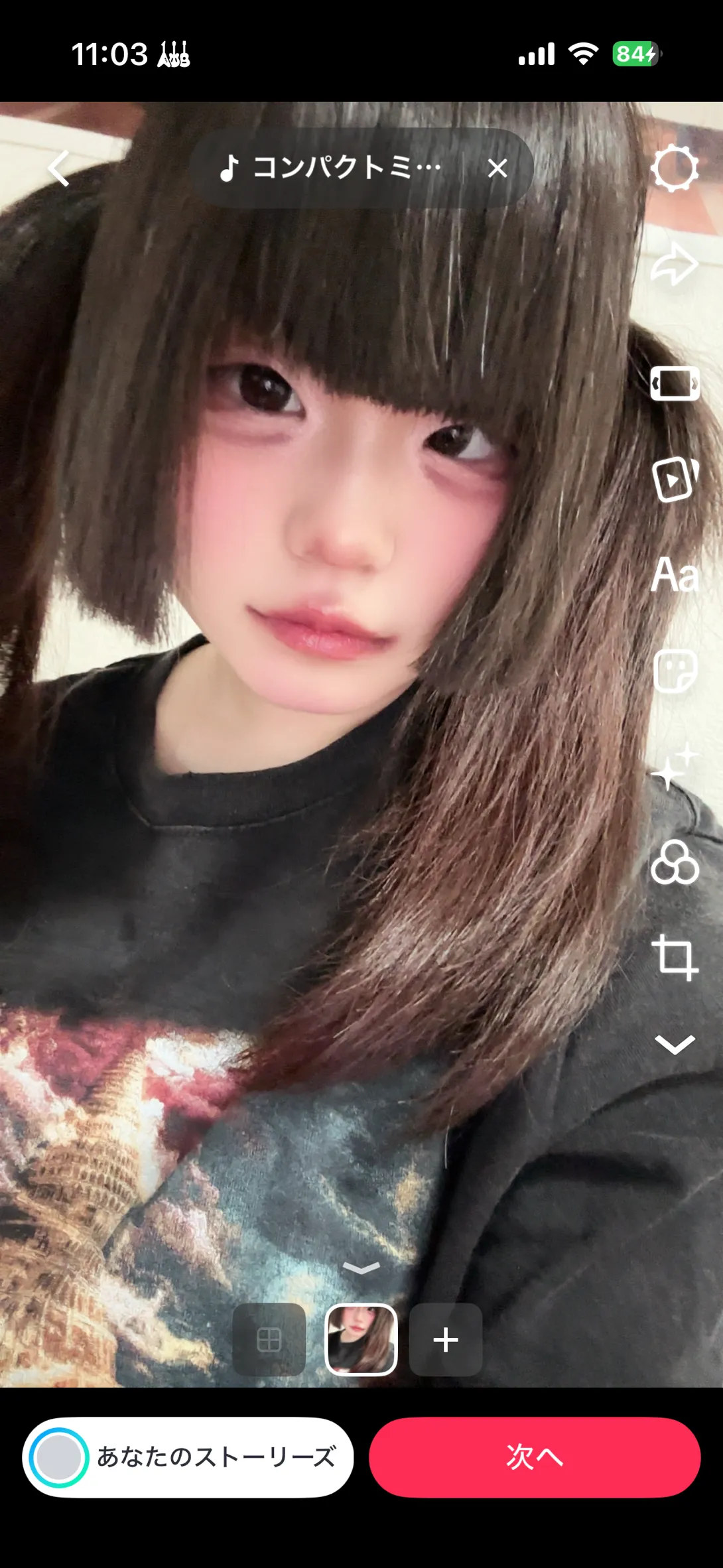
Task: Post to あなたのストーリーズ
Action: click(x=188, y=1457)
